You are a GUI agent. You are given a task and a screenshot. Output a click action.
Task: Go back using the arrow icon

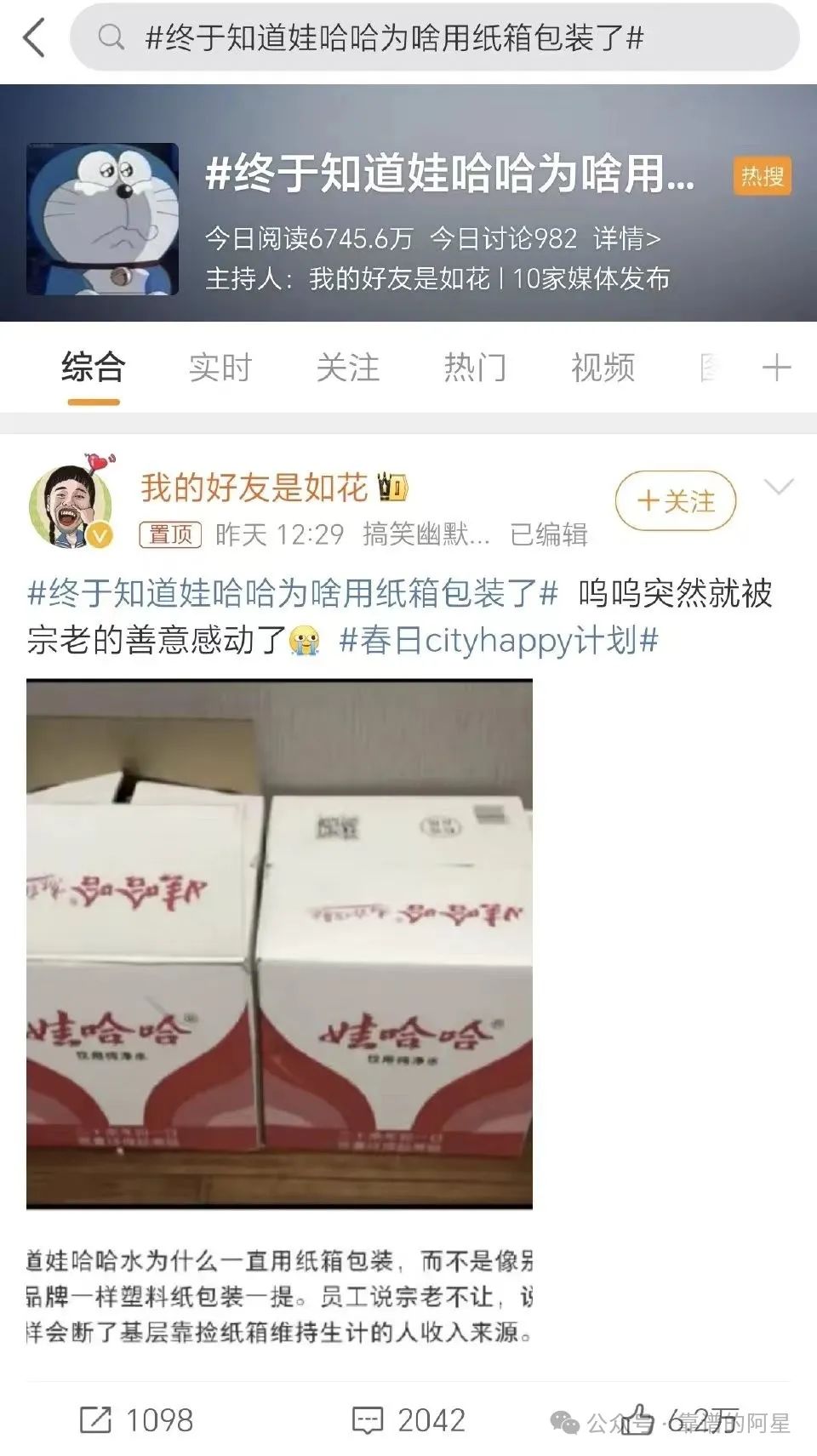[x=34, y=38]
